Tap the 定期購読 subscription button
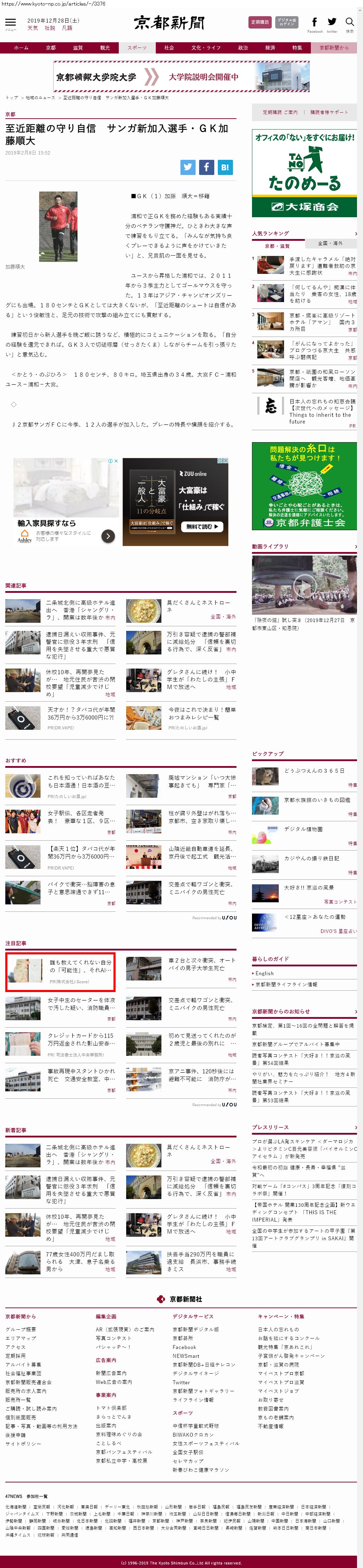The image size is (363, 1568). tap(260, 22)
